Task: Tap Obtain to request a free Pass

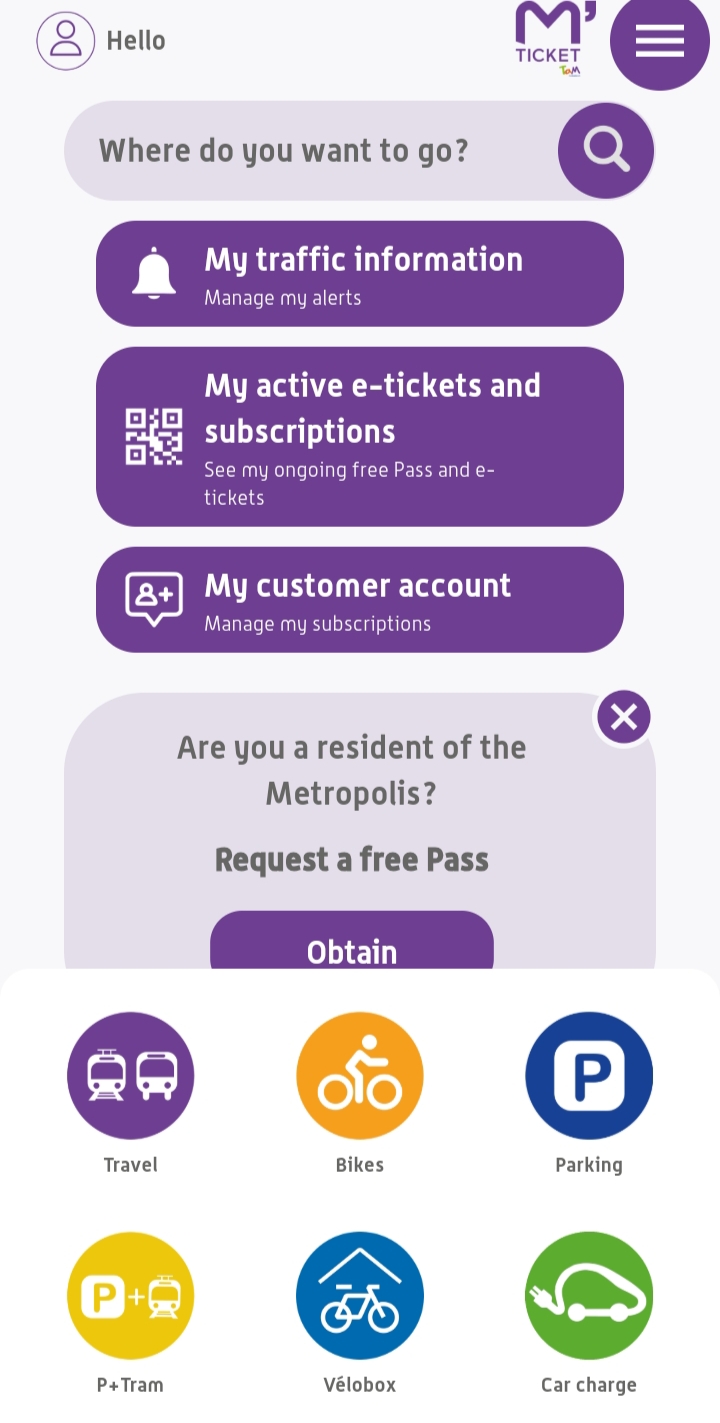Action: (x=352, y=941)
